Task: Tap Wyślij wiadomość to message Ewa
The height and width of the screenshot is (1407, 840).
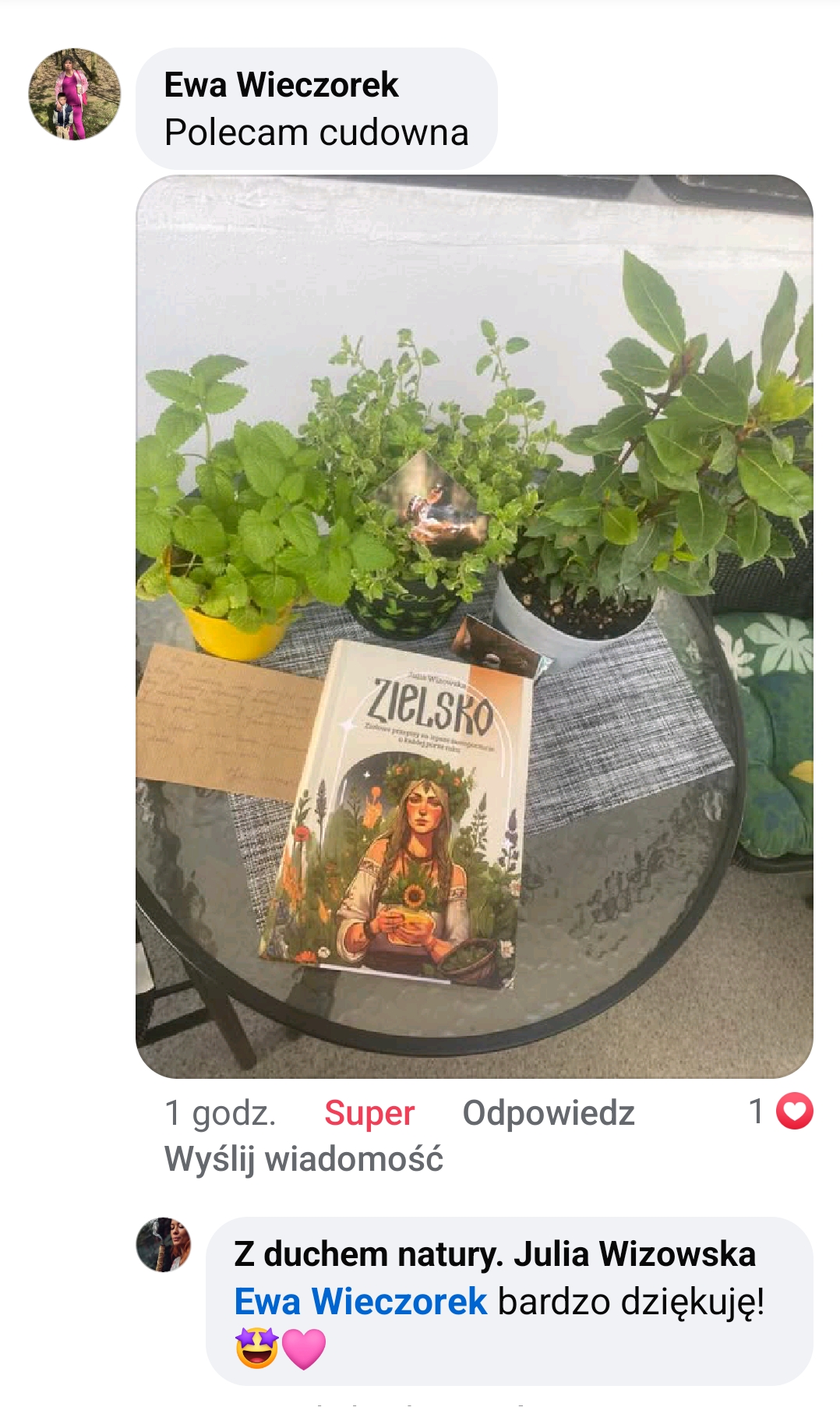Action: tap(304, 1159)
